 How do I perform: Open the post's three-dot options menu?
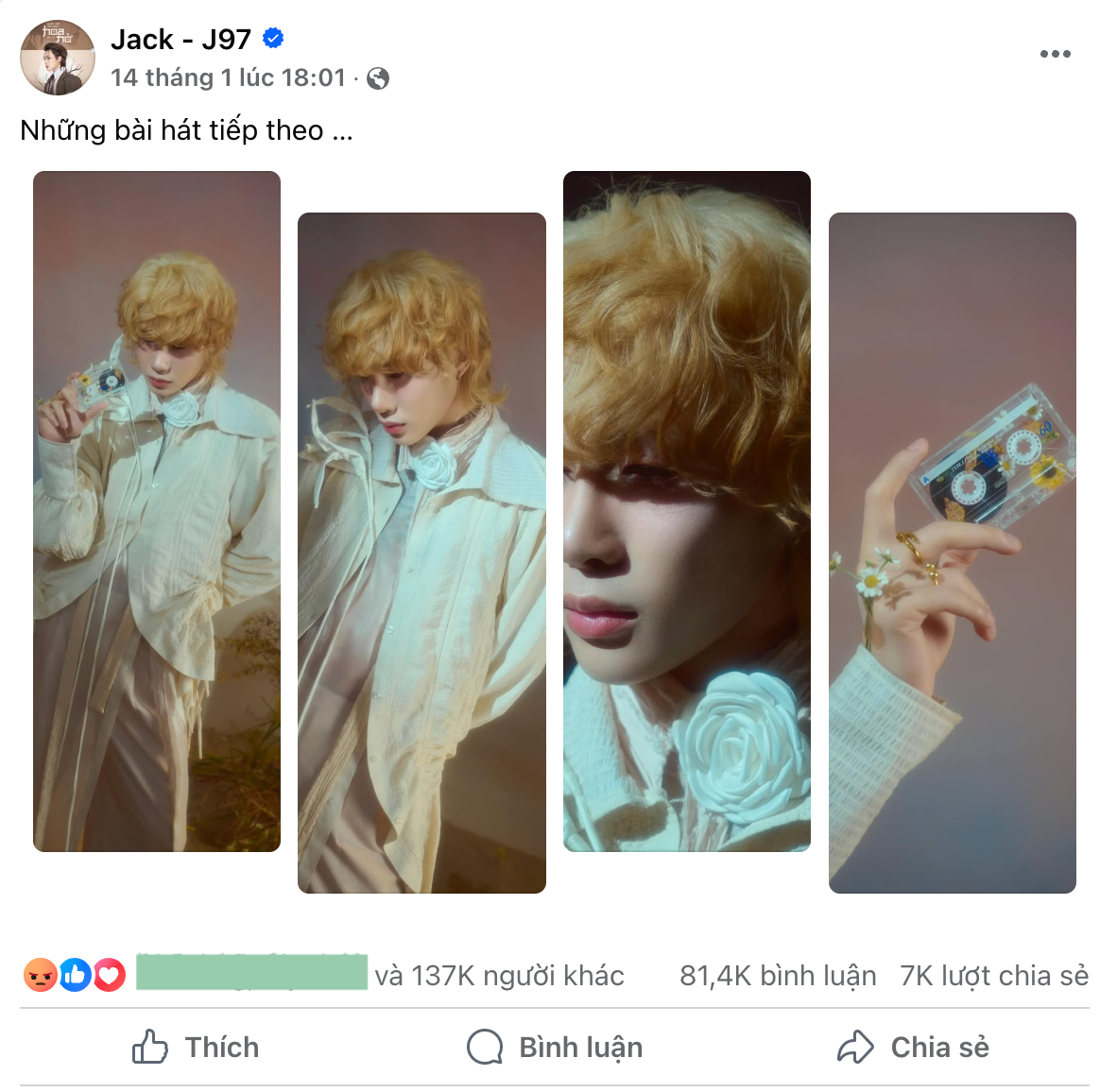(x=1055, y=54)
